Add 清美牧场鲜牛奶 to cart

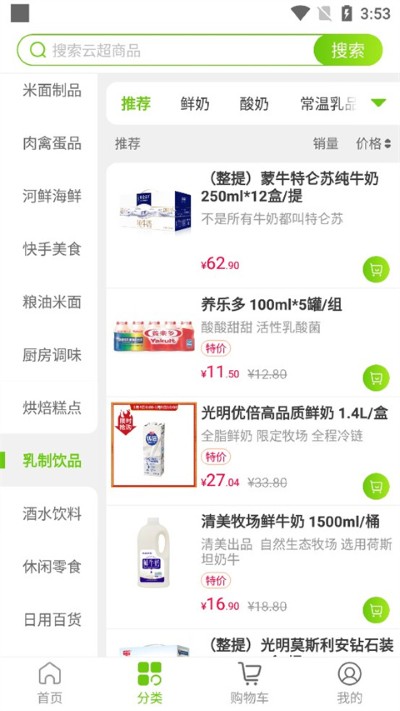(376, 610)
